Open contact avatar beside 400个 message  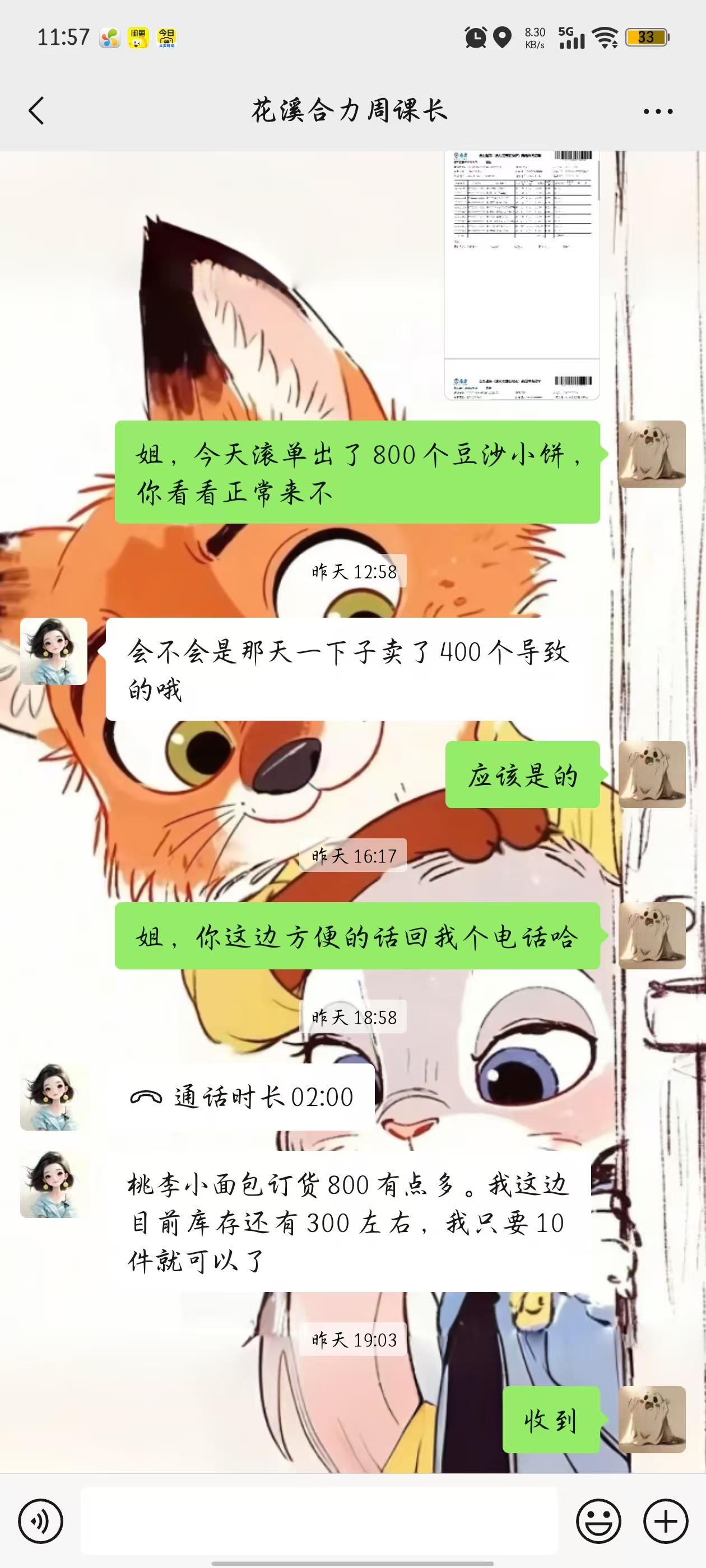54,651
